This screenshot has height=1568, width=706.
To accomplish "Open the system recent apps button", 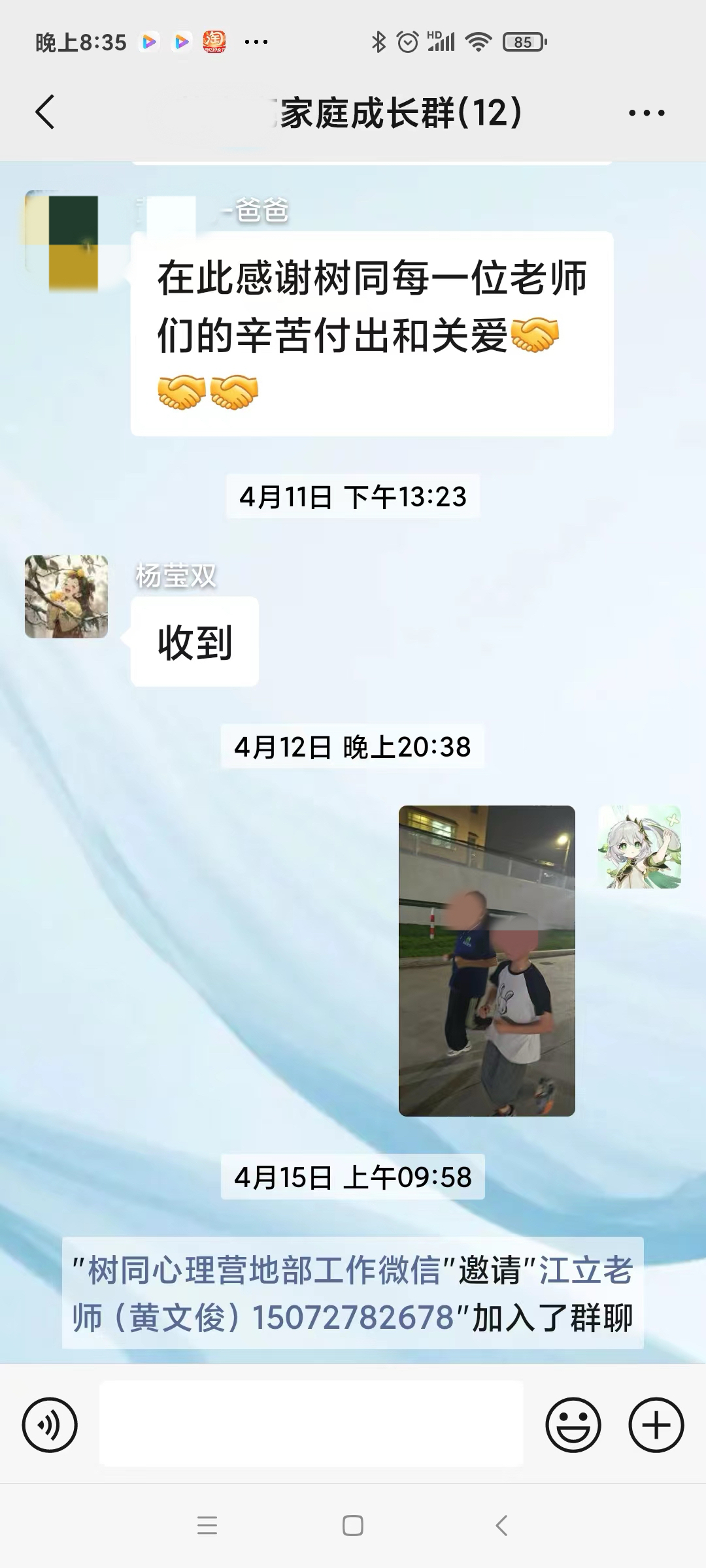I will click(x=207, y=1526).
